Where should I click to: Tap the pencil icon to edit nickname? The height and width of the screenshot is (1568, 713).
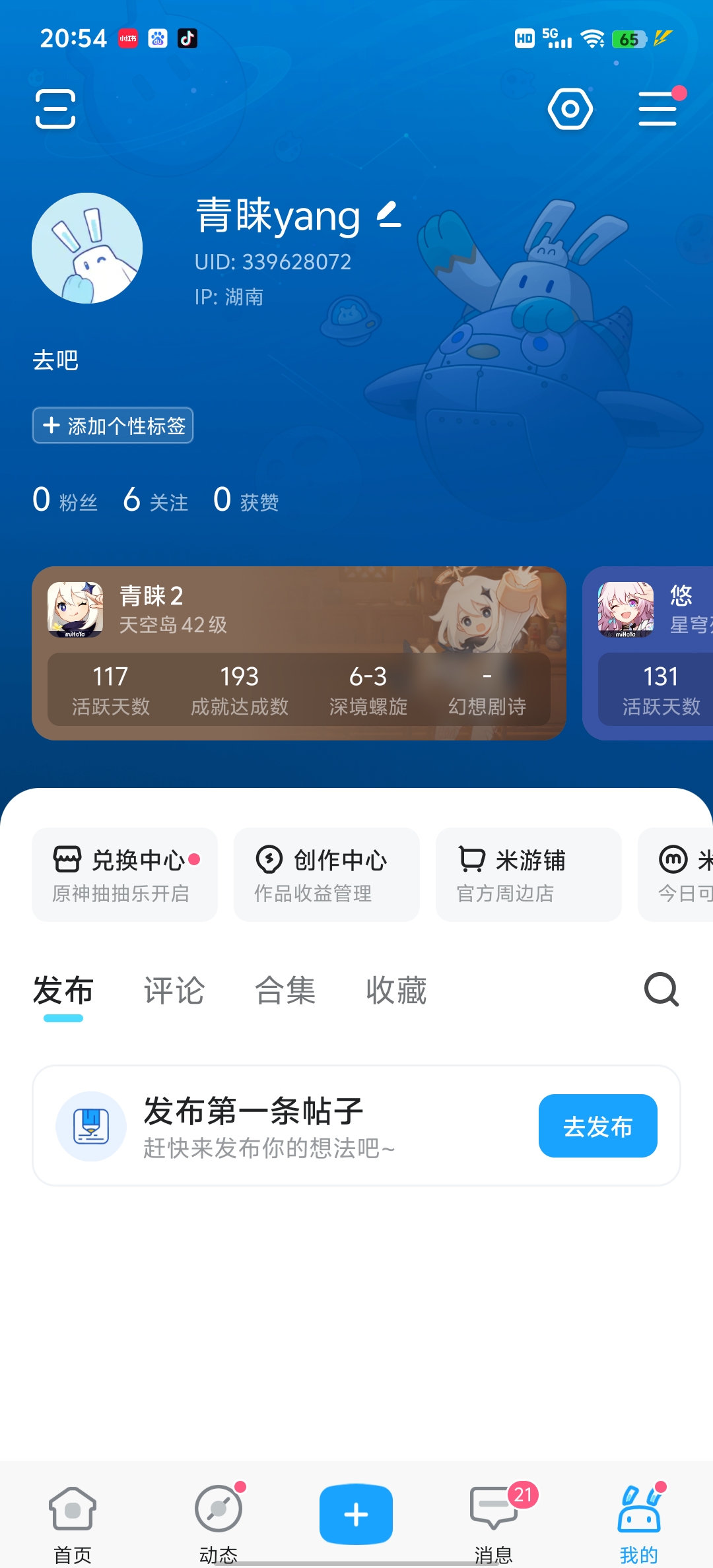tap(388, 215)
